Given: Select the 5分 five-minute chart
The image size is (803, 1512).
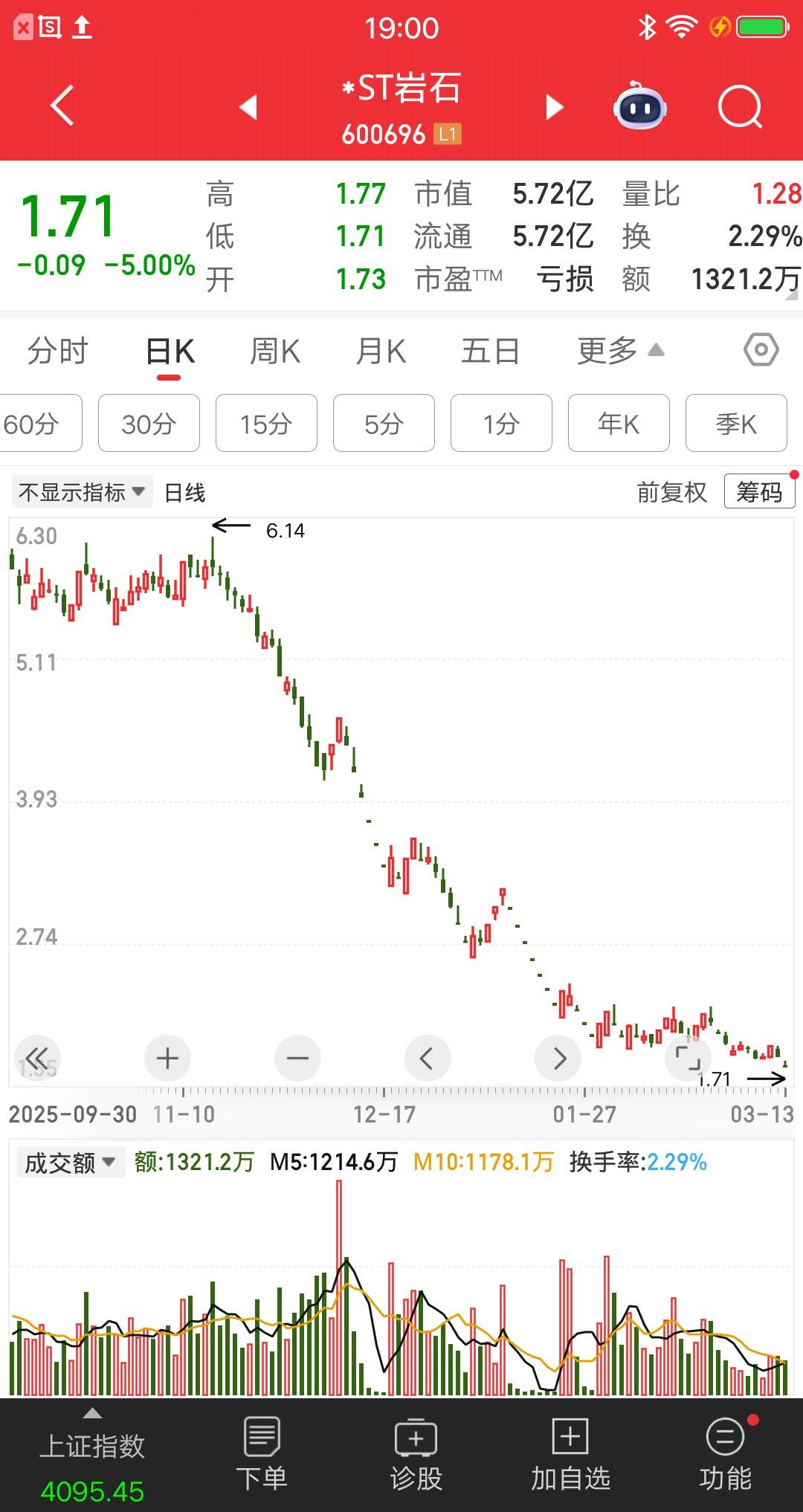Looking at the screenshot, I should (x=384, y=423).
